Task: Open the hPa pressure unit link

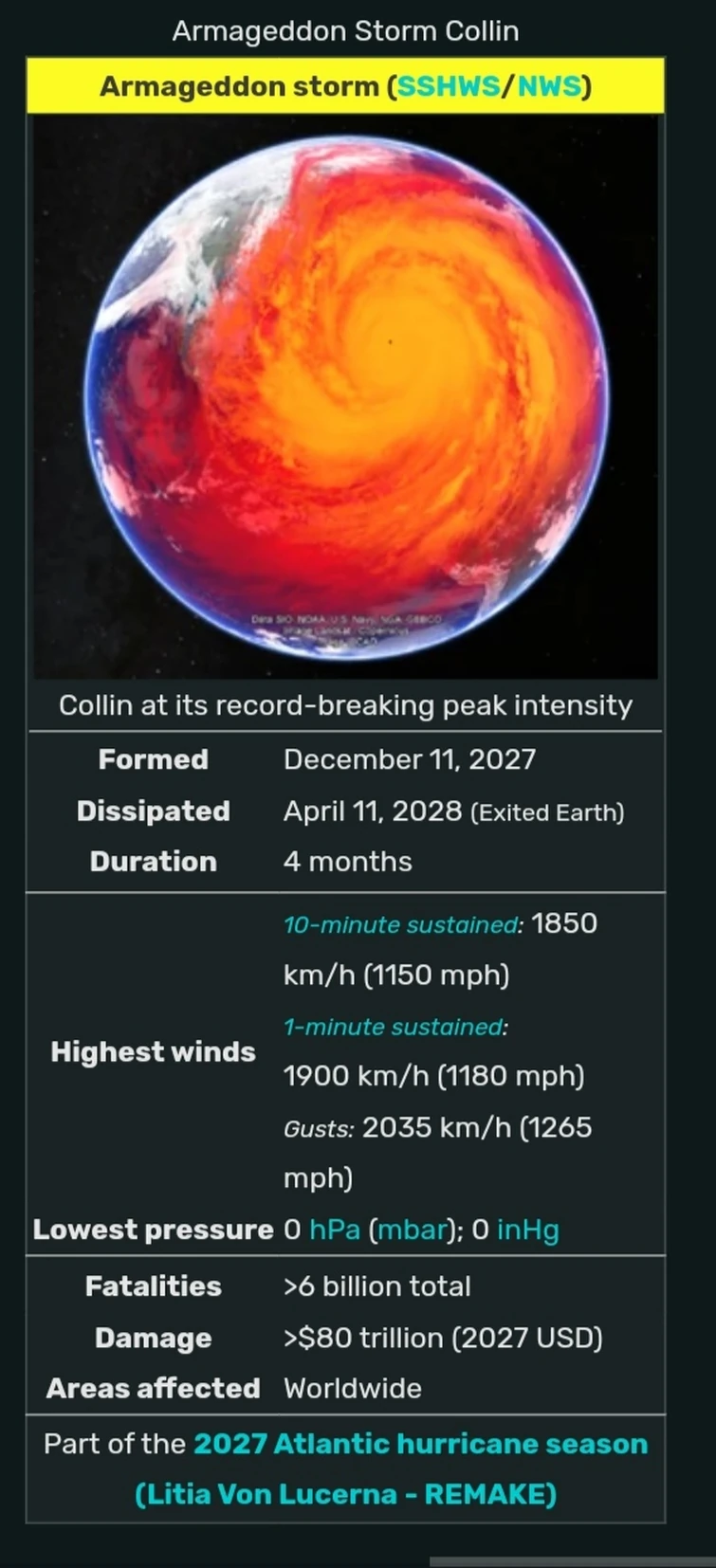Action: pyautogui.click(x=335, y=1230)
